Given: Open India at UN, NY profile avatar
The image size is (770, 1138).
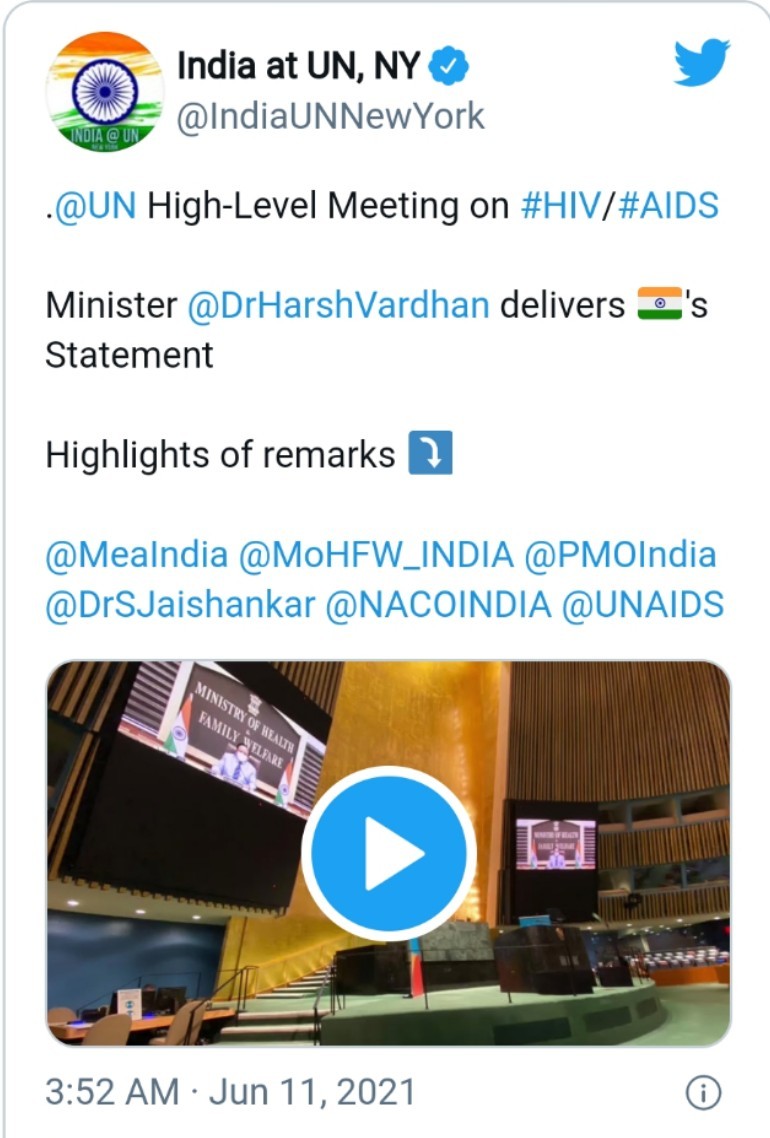Looking at the screenshot, I should 105,92.
